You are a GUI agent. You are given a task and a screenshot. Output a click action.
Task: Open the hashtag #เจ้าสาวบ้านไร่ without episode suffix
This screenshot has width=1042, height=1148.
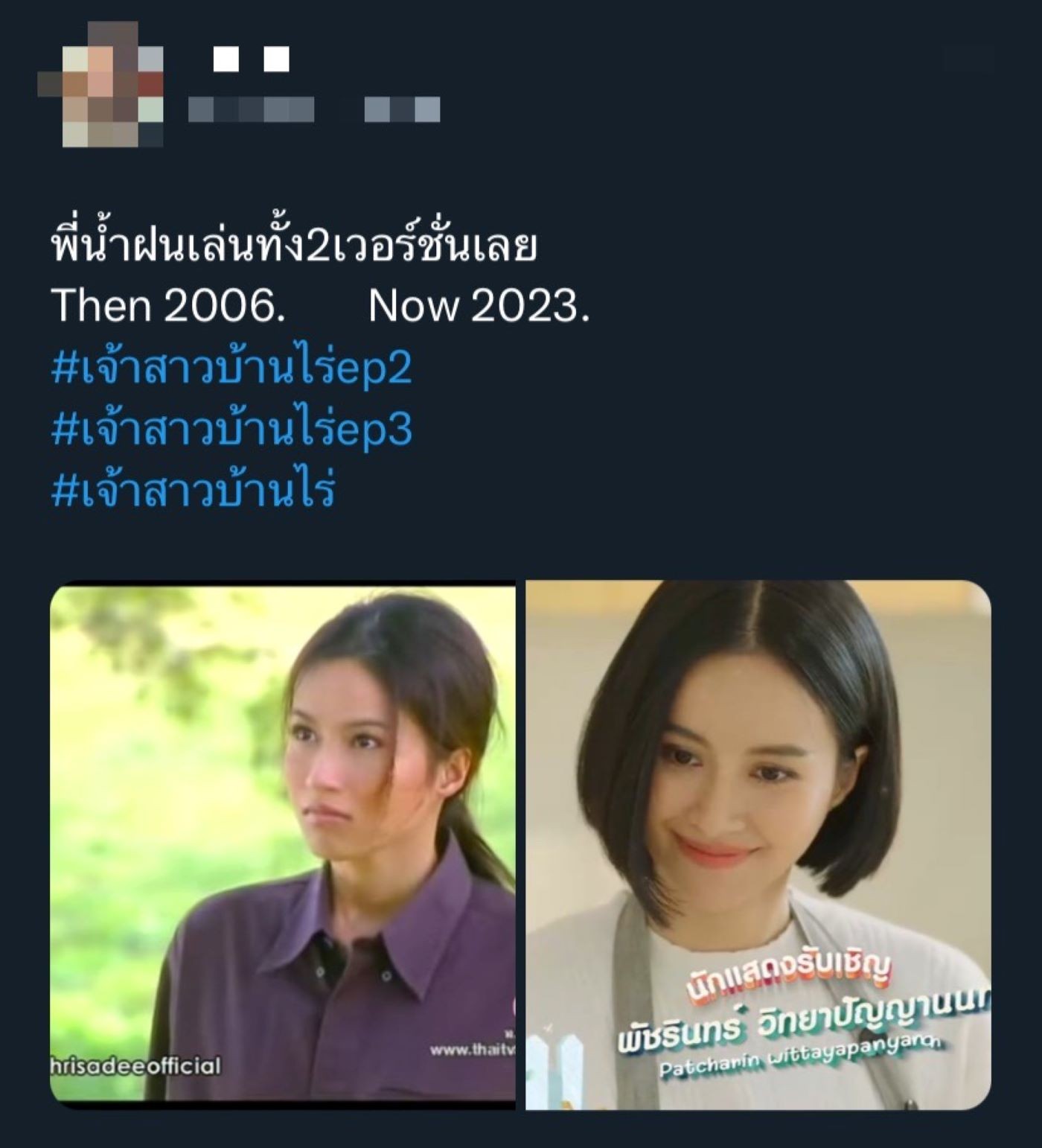pos(194,491)
